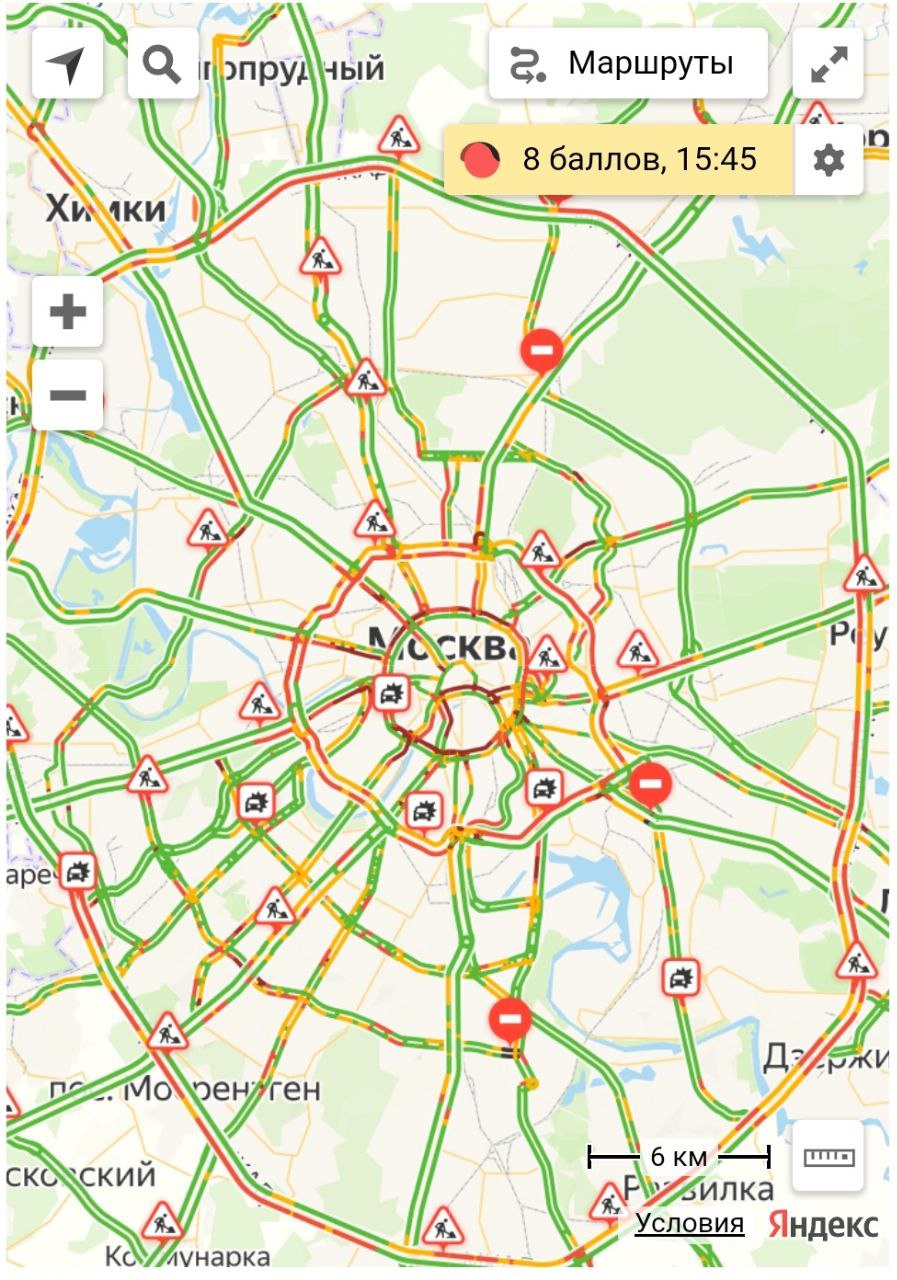The width and height of the screenshot is (897, 1280).
Task: Center the map on my location
Action: point(67,64)
